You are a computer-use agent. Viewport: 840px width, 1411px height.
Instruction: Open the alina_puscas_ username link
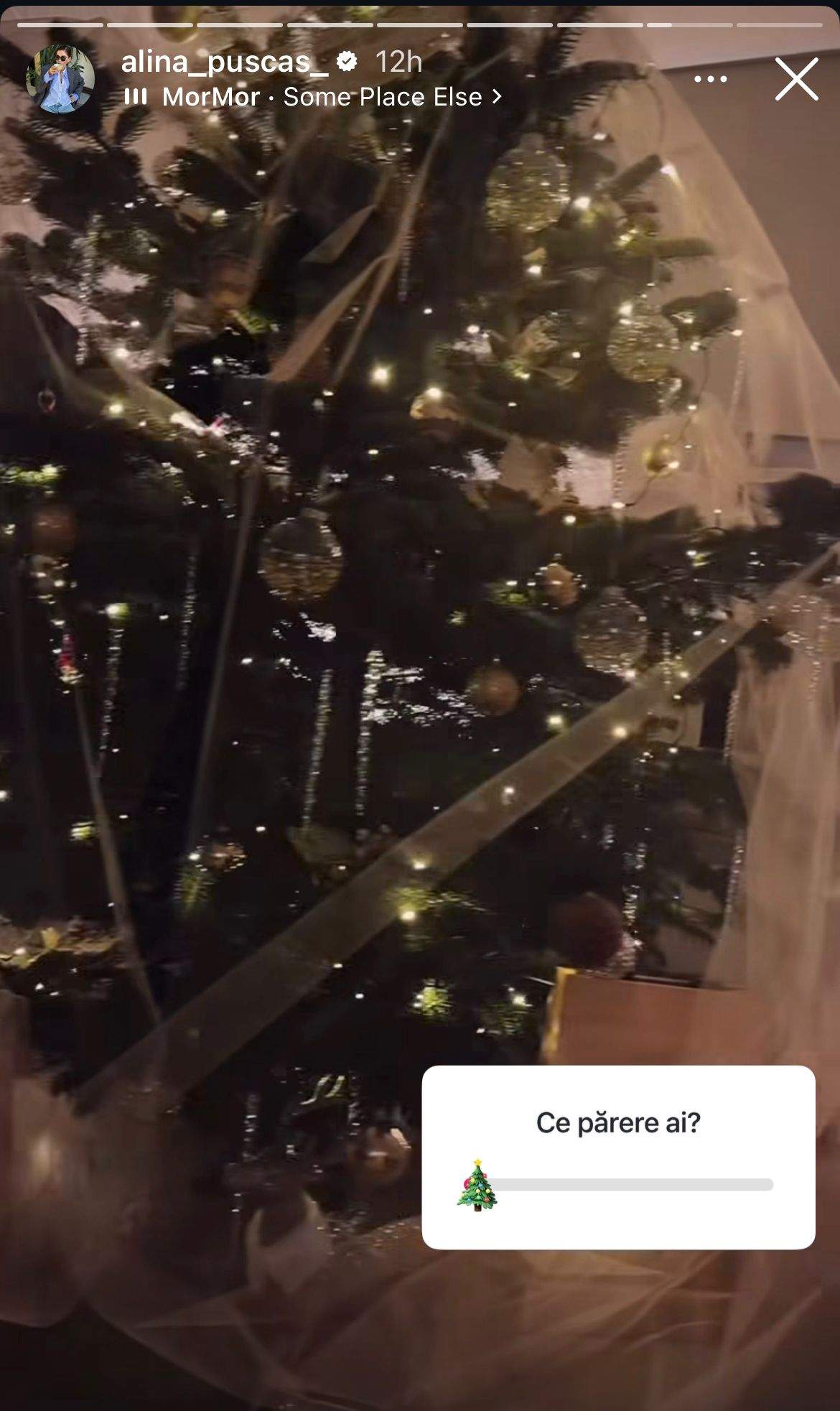point(225,62)
